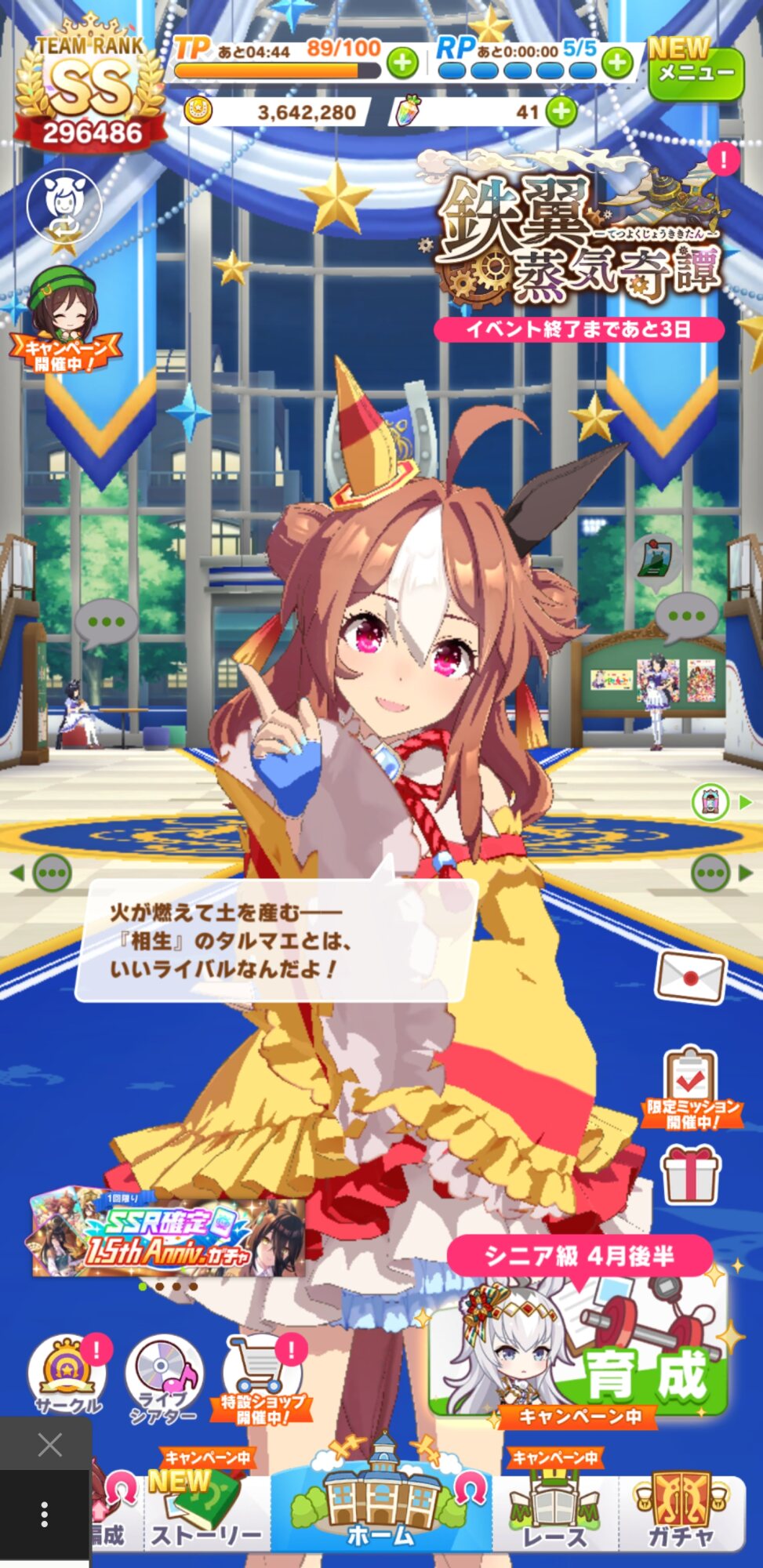The height and width of the screenshot is (1568, 763).
Task: Switch to the ガチャ tab
Action: click(681, 1510)
